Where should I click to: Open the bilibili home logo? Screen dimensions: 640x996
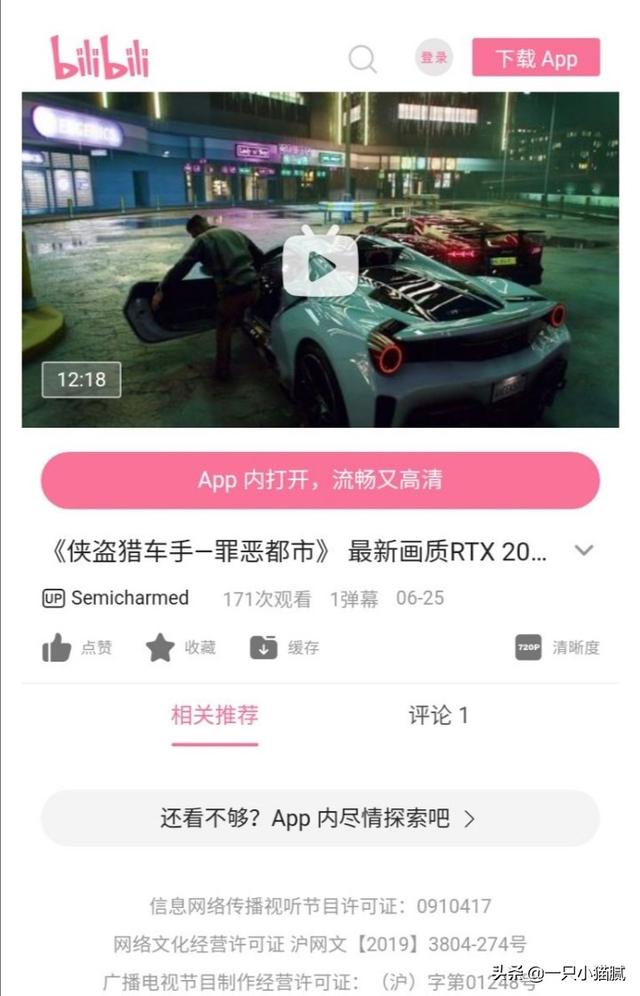point(100,57)
